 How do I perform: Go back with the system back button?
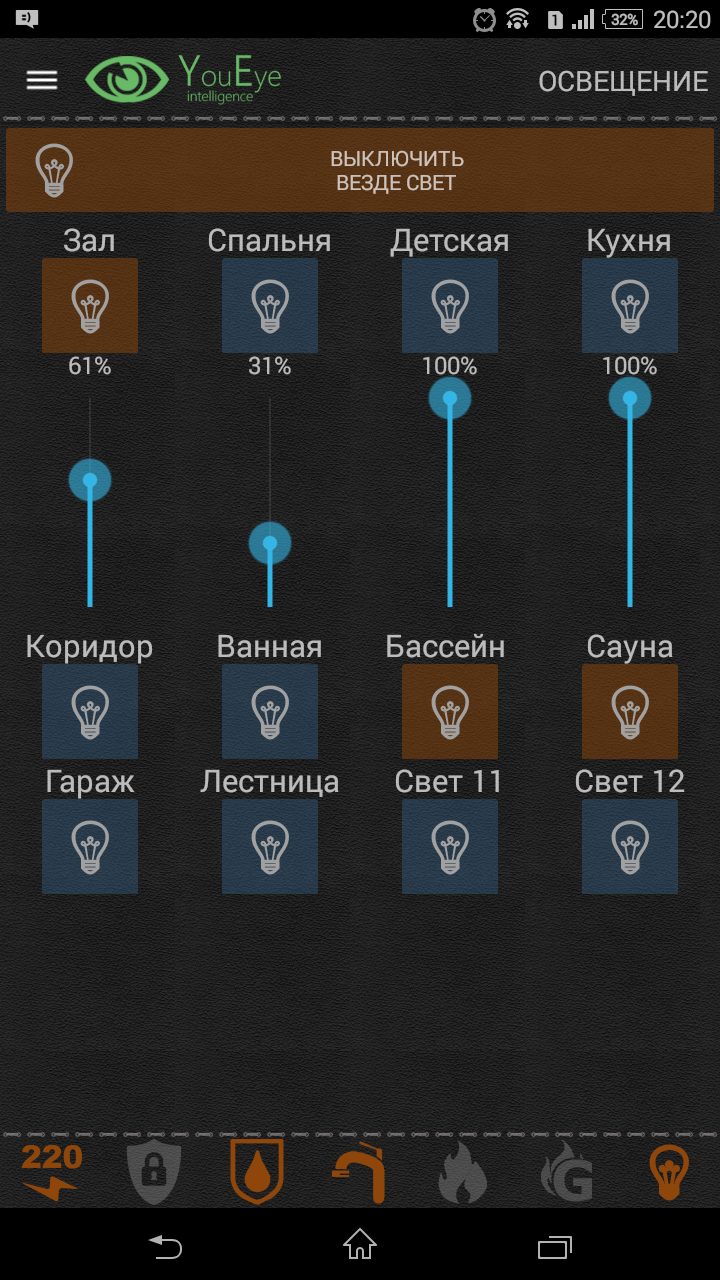pyautogui.click(x=166, y=1246)
